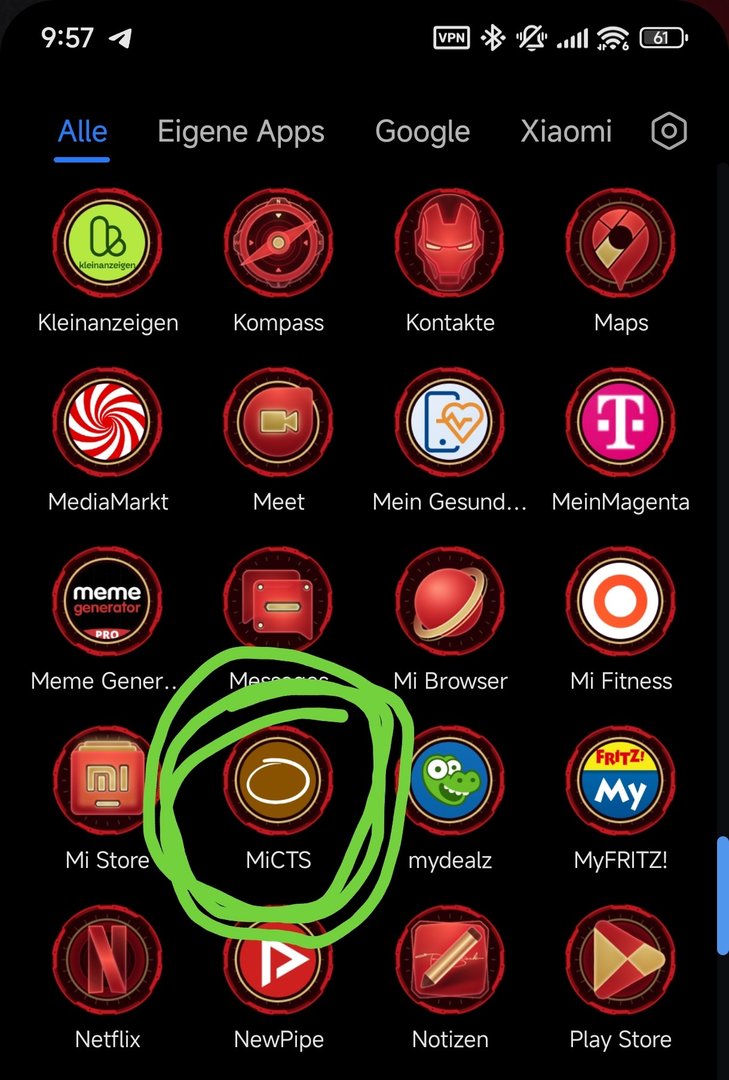Image resolution: width=729 pixels, height=1080 pixels.
Task: Open the Kleinanzeigen app
Action: (107, 244)
